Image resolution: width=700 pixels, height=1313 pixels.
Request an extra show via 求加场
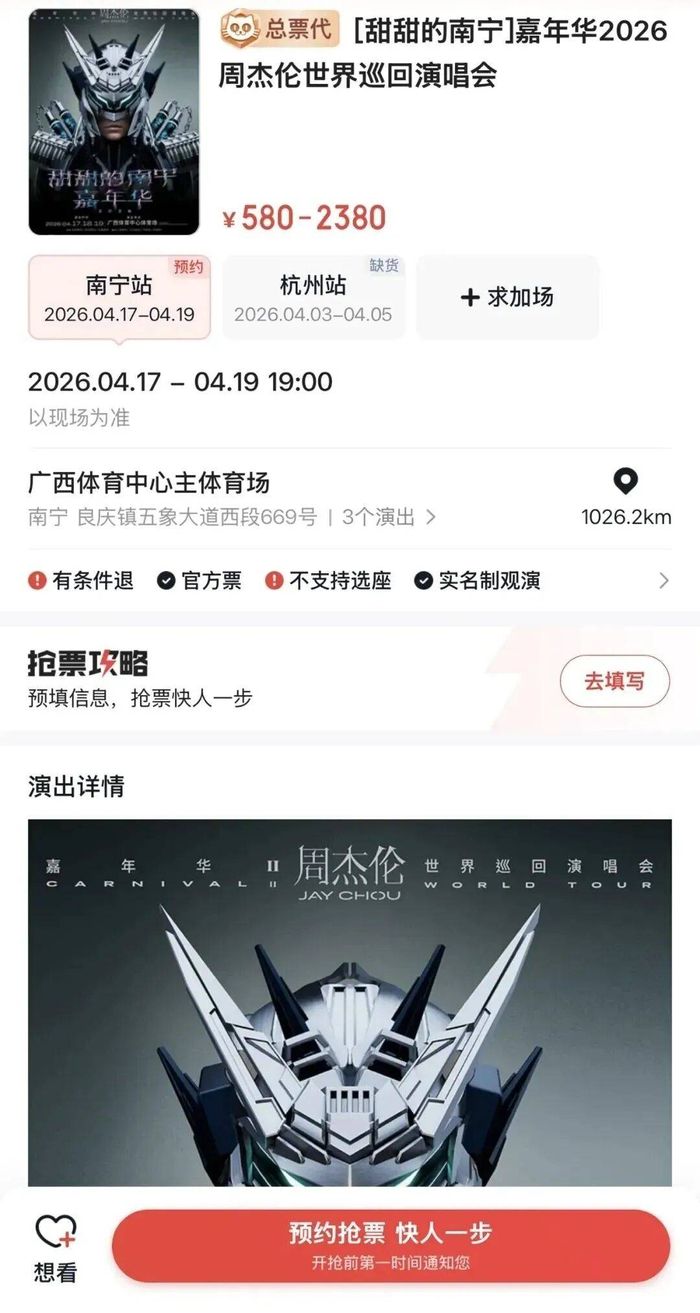pos(507,297)
